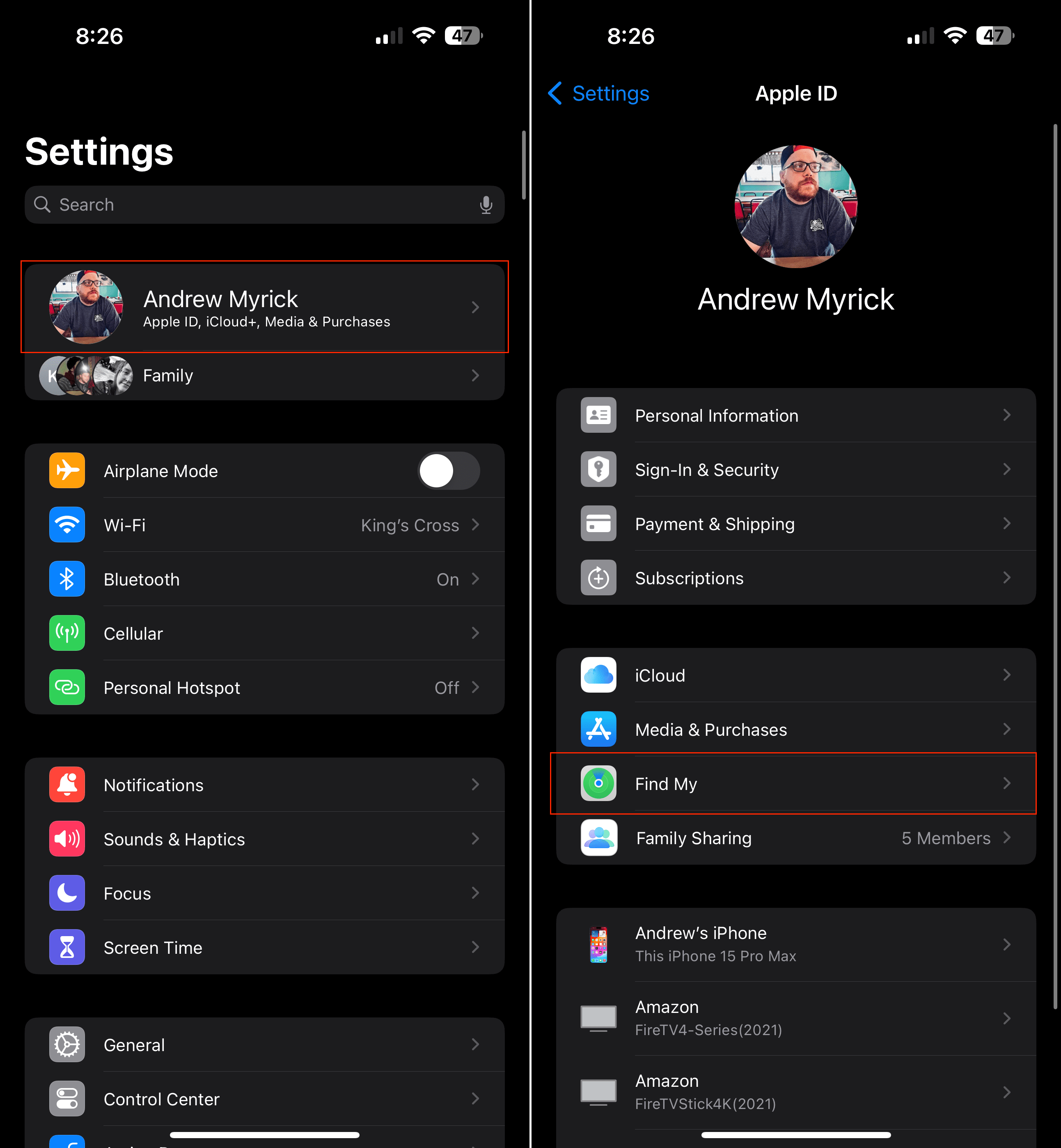The height and width of the screenshot is (1148, 1061).
Task: Tap the microphone icon in search
Action: [486, 204]
